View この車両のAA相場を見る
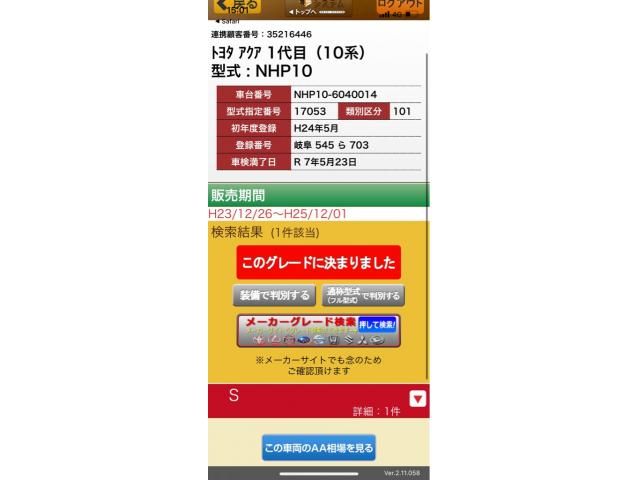Image resolution: width=640 pixels, height=480 pixels. [x=319, y=448]
